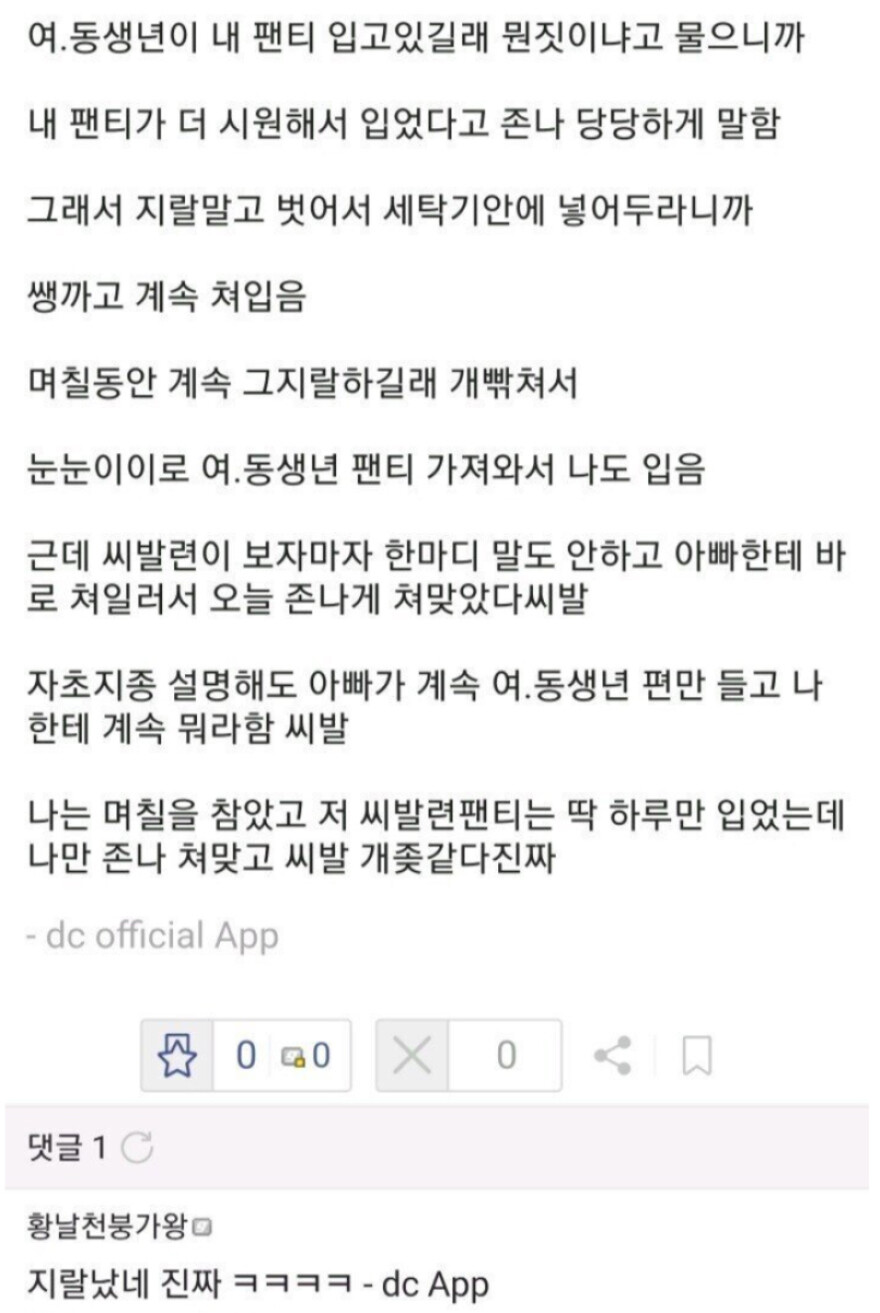
Task: Recommend the post with the star button
Action: click(178, 1055)
